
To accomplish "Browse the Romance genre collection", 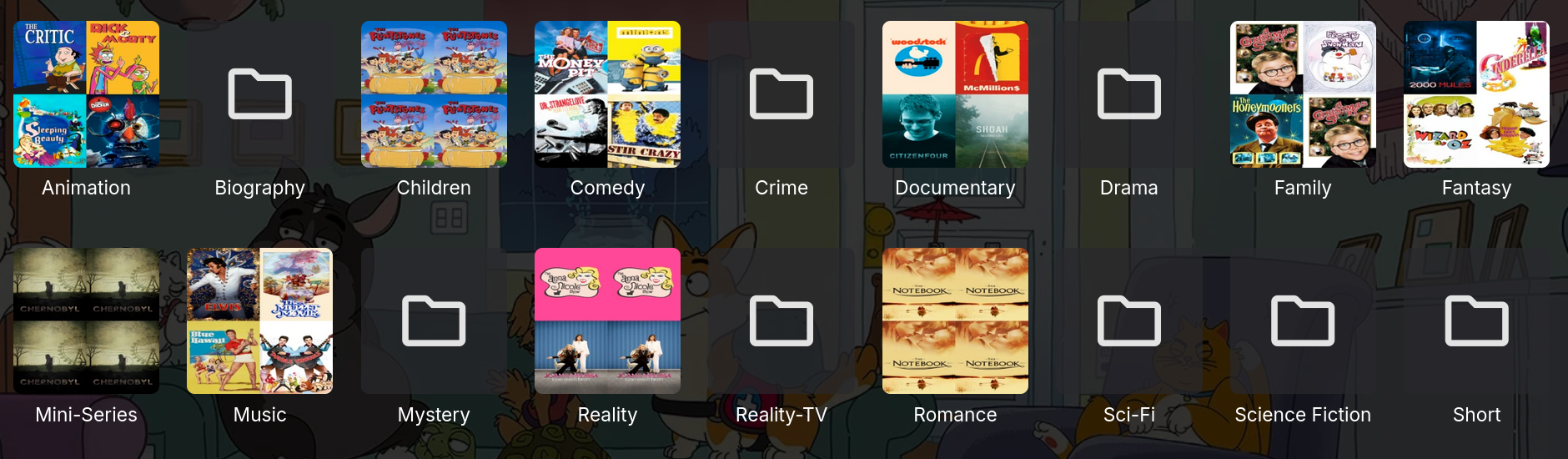I will pos(955,321).
